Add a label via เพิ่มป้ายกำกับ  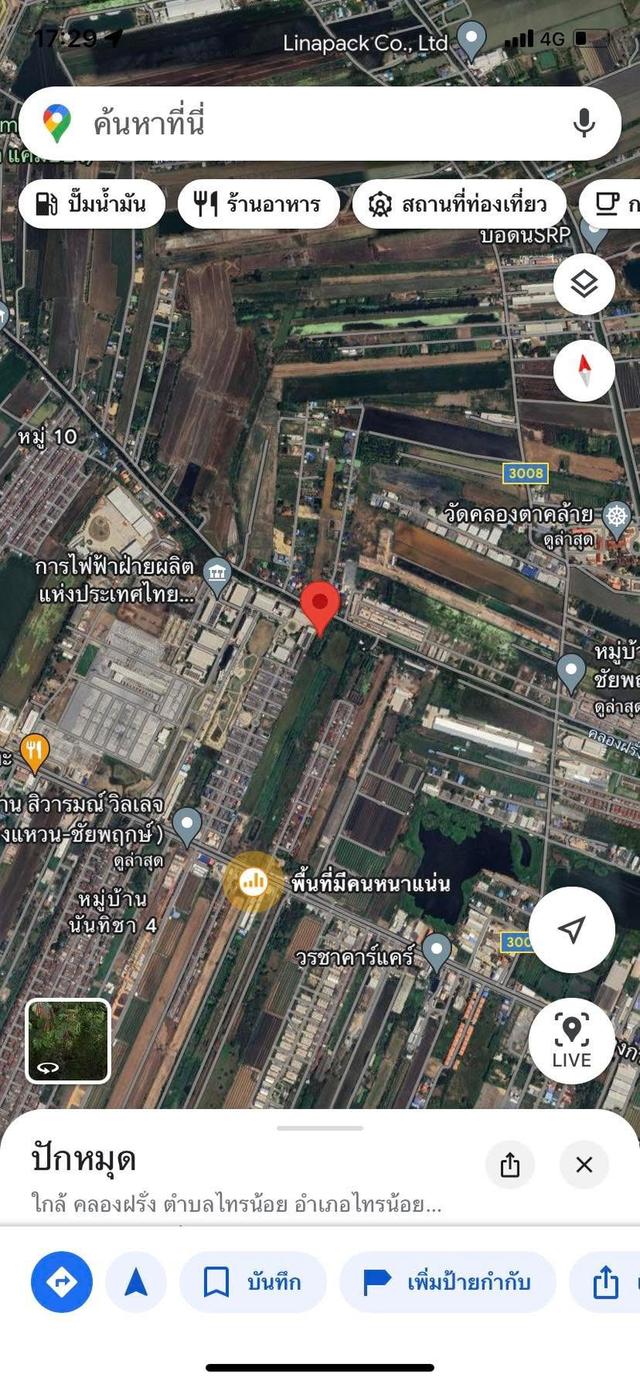[447, 1282]
